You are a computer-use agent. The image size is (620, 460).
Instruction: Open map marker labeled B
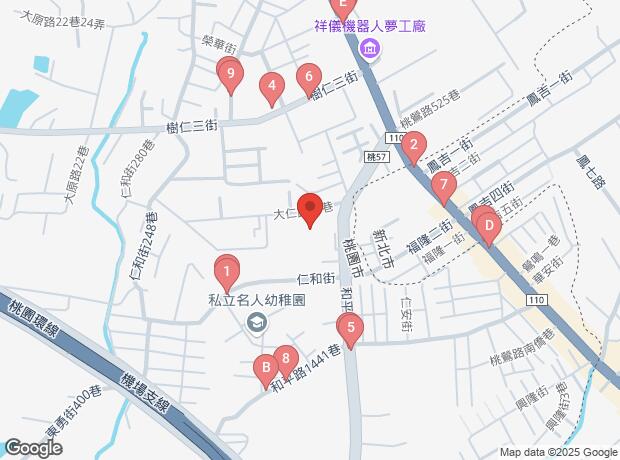click(266, 368)
